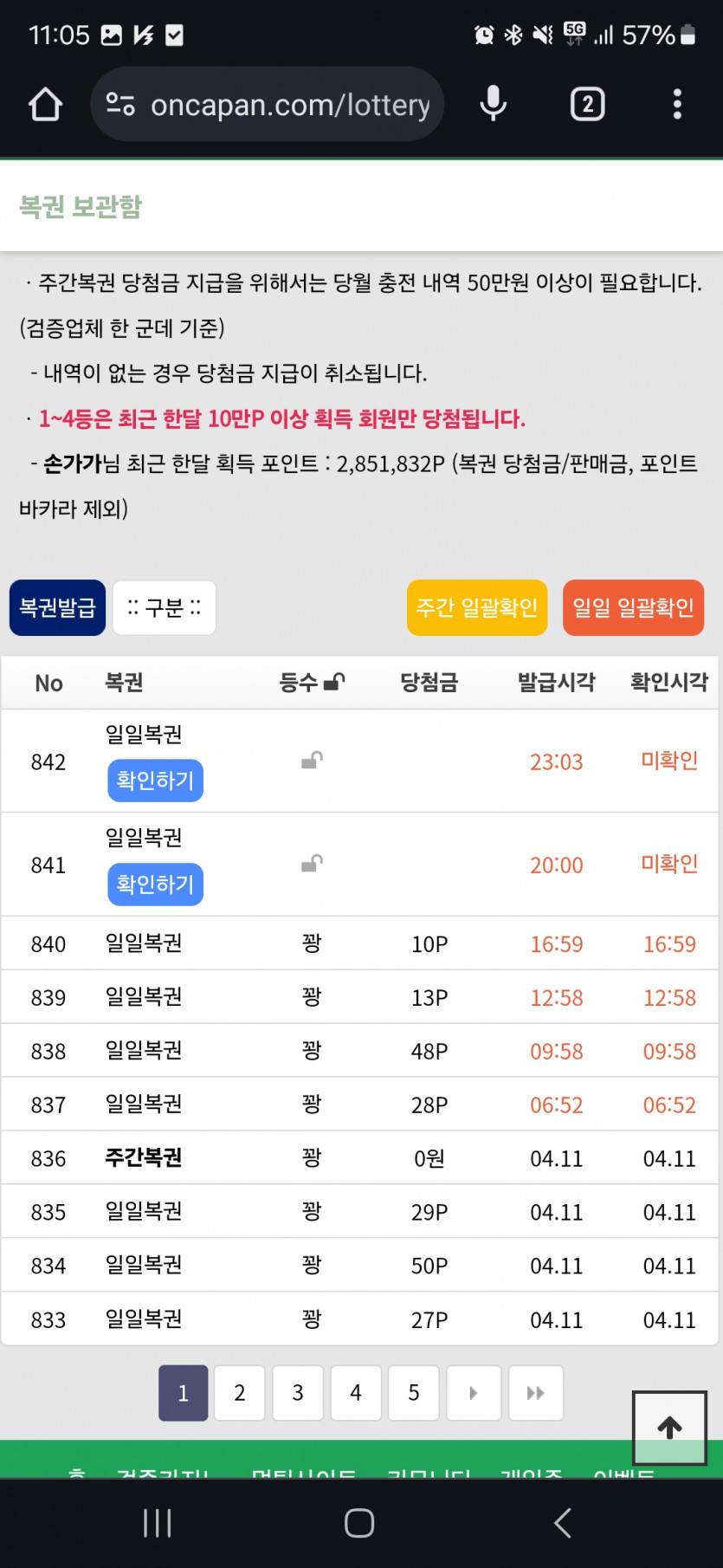
Task: Open the recent apps view
Action: [x=157, y=1522]
